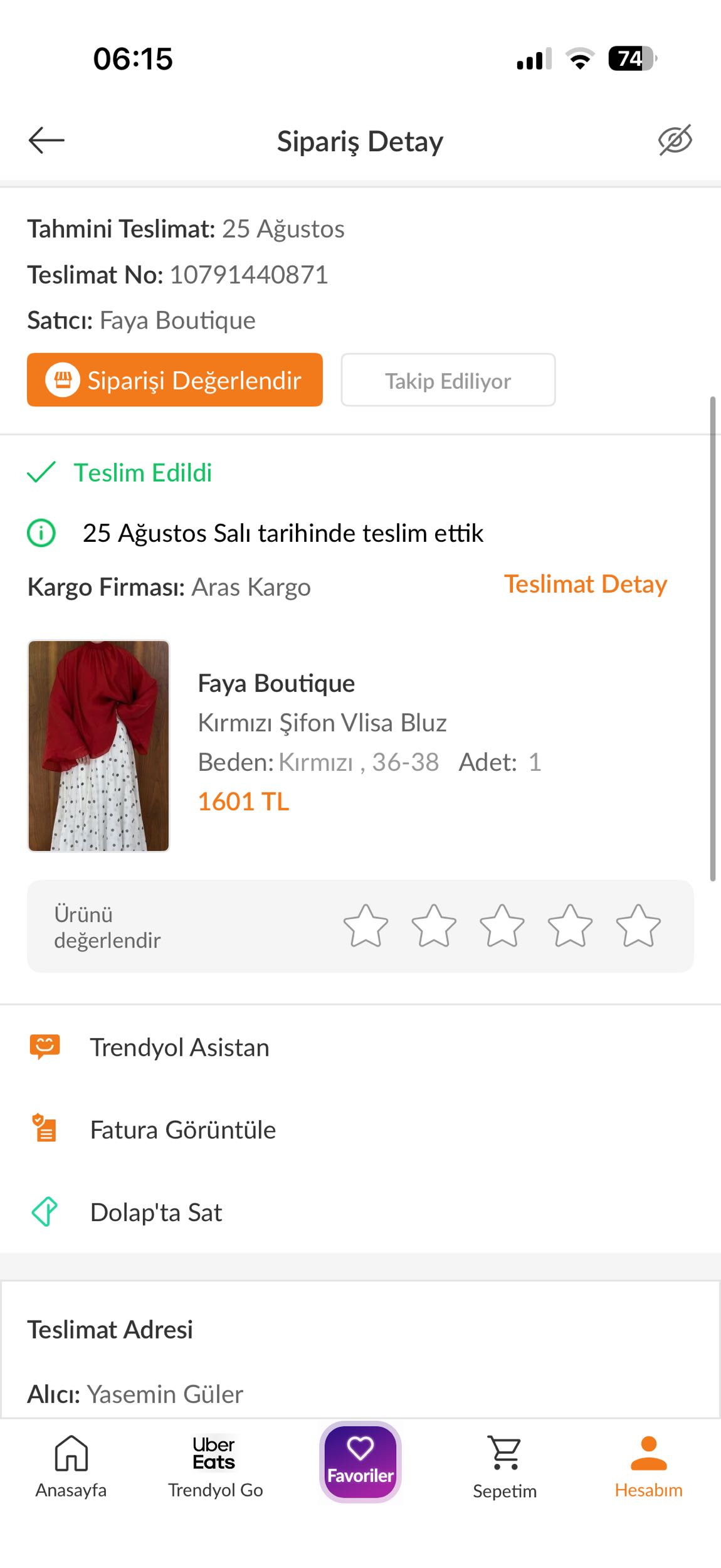This screenshot has height=1568, width=721.
Task: Choose Dolap'ta Sat option
Action: (x=360, y=1212)
